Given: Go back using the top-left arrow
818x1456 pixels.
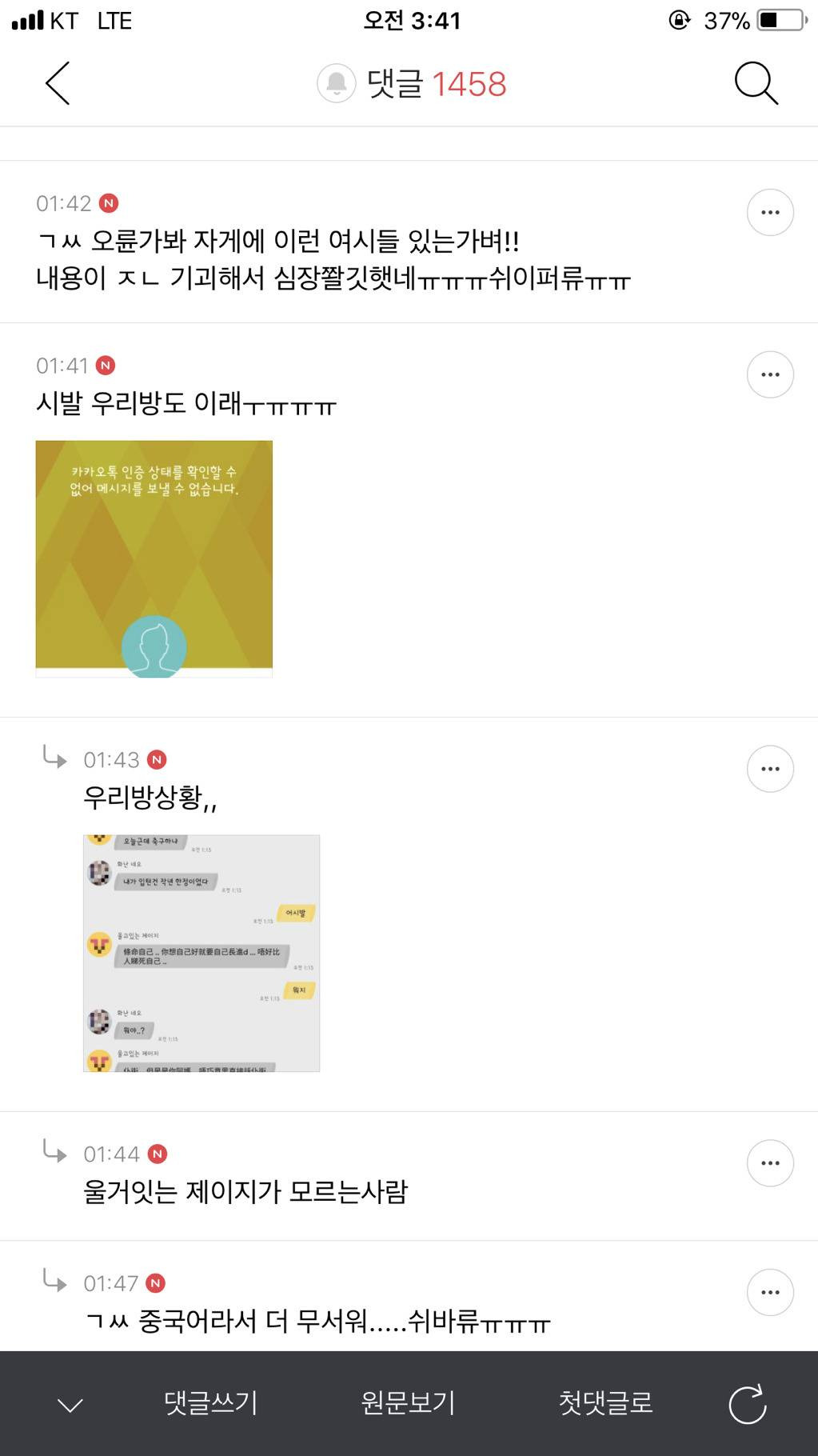Looking at the screenshot, I should coord(58,83).
